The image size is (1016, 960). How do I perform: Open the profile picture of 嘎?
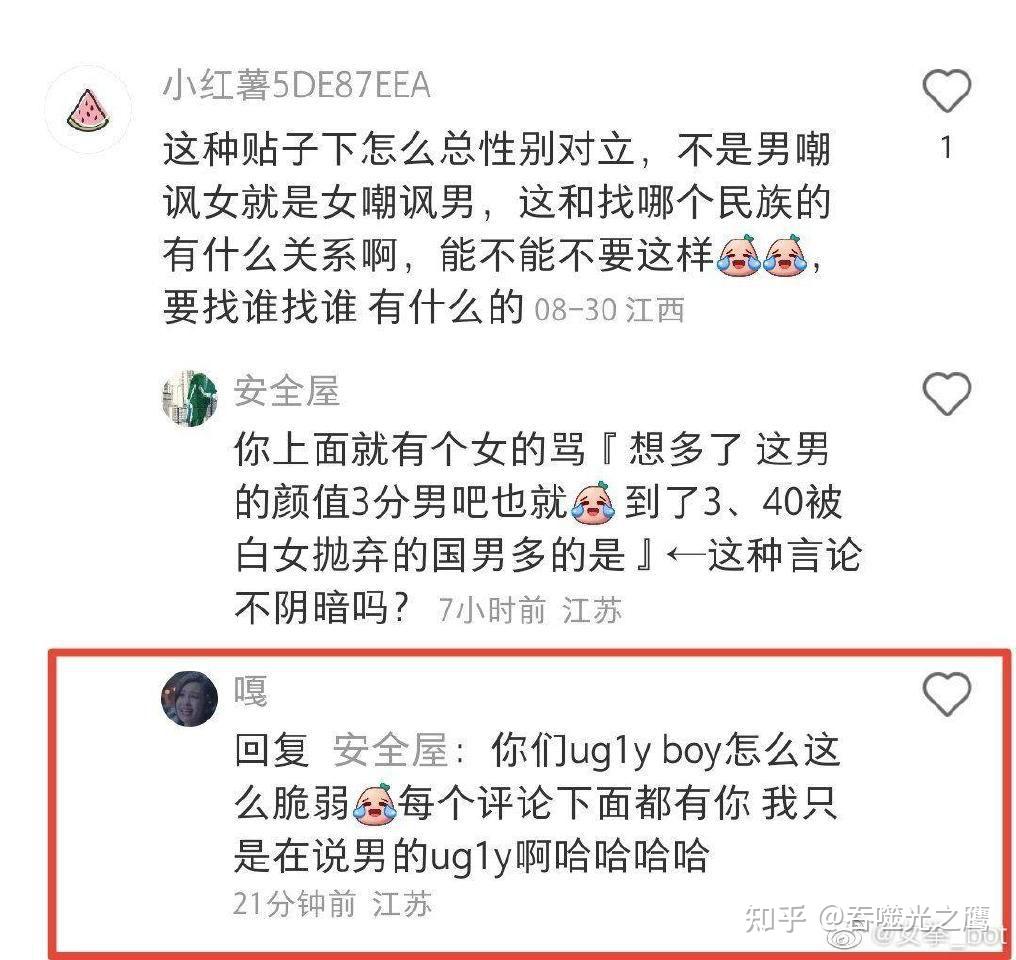190,698
